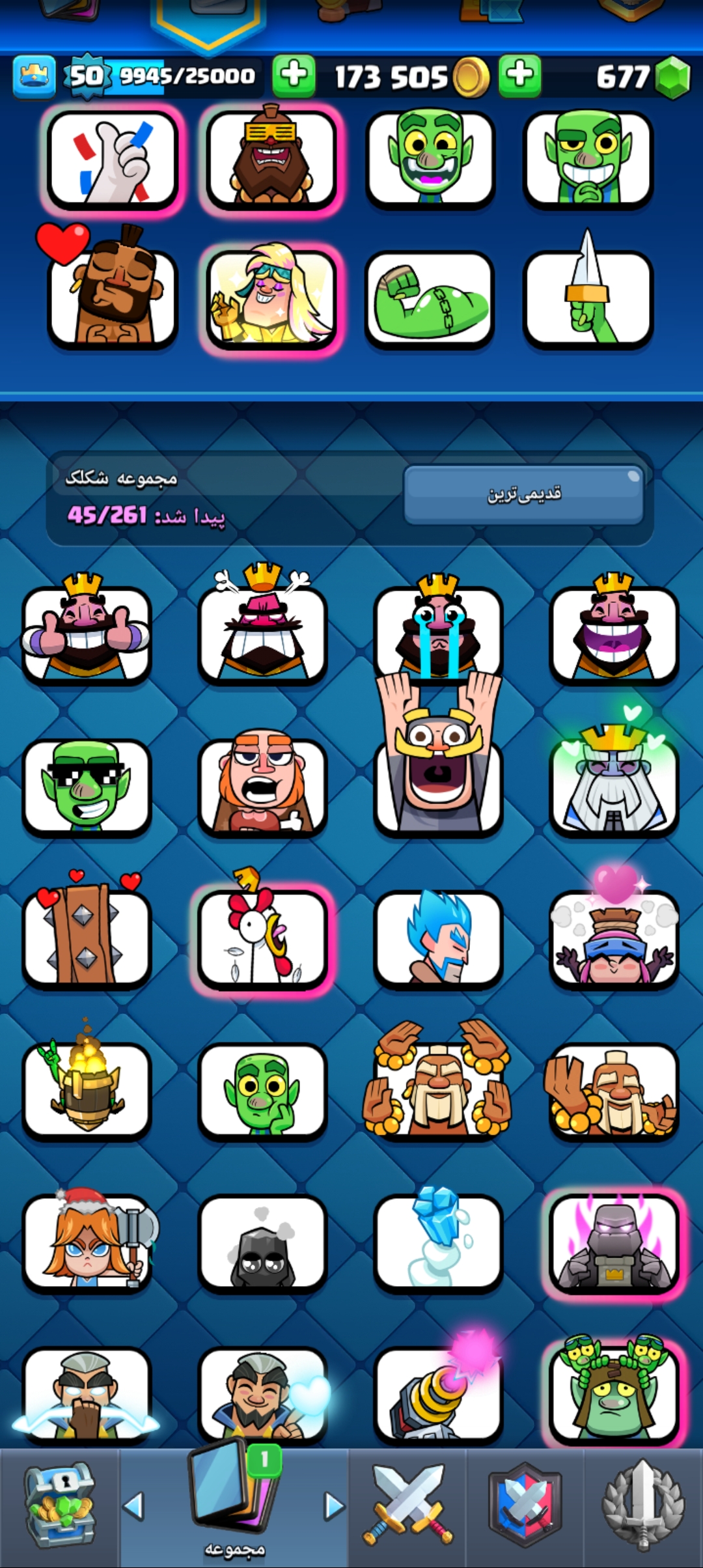Tap deck slot with thumb and confetti emote
Image resolution: width=703 pixels, height=1568 pixels.
[112, 158]
